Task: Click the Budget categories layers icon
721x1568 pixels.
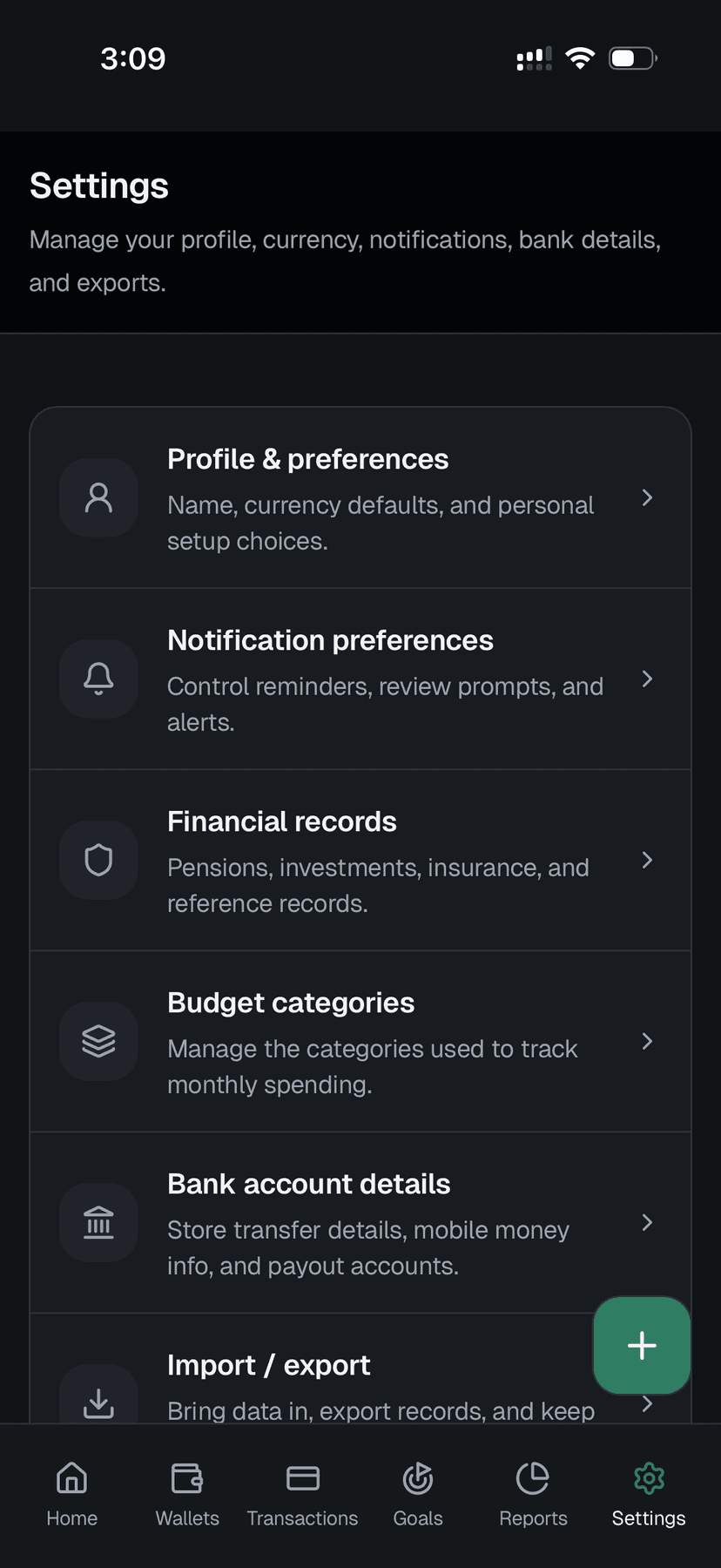Action: [98, 1041]
